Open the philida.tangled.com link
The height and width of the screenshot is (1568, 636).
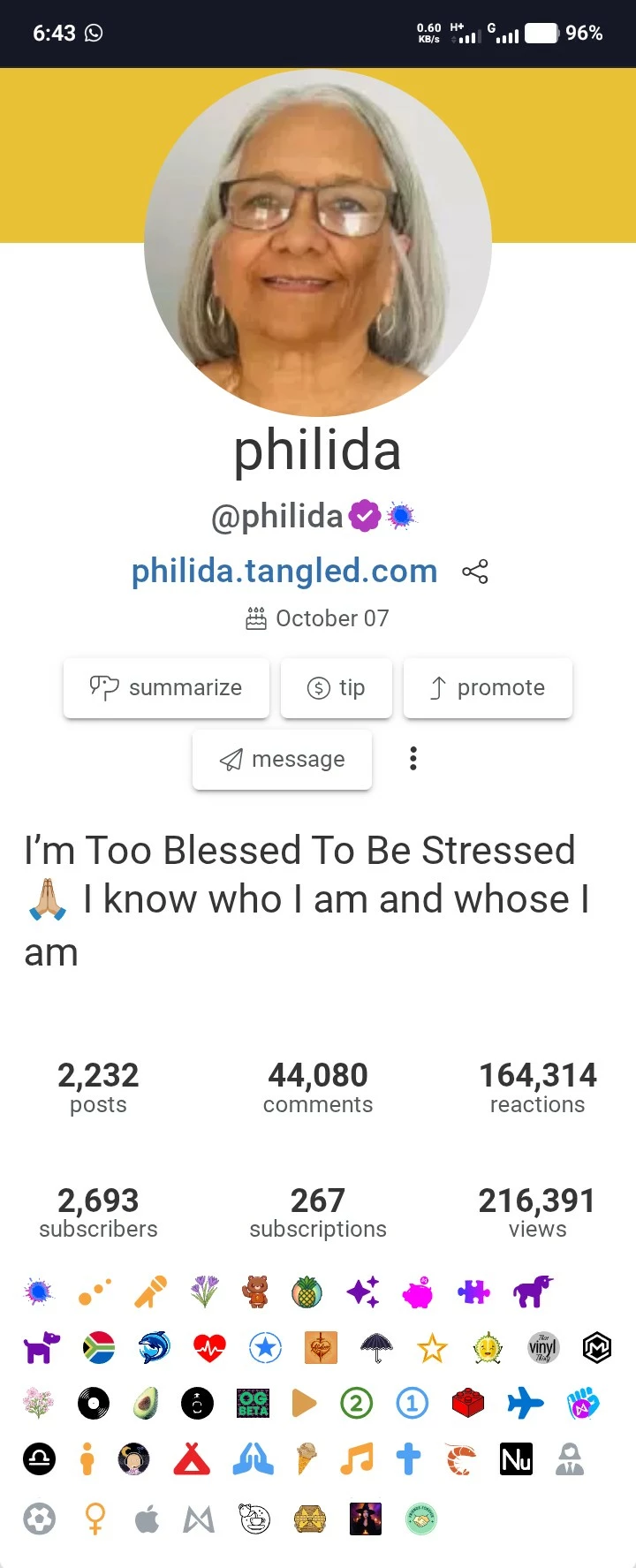coord(284,571)
